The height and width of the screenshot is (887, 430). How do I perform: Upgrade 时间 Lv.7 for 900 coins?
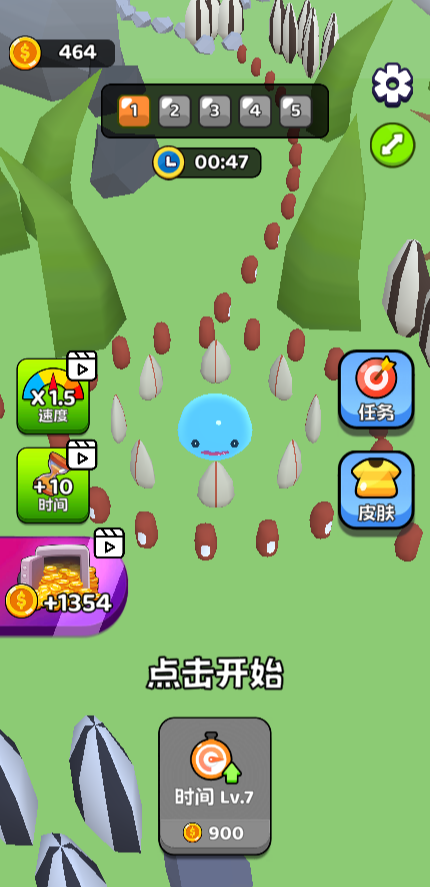215,786
